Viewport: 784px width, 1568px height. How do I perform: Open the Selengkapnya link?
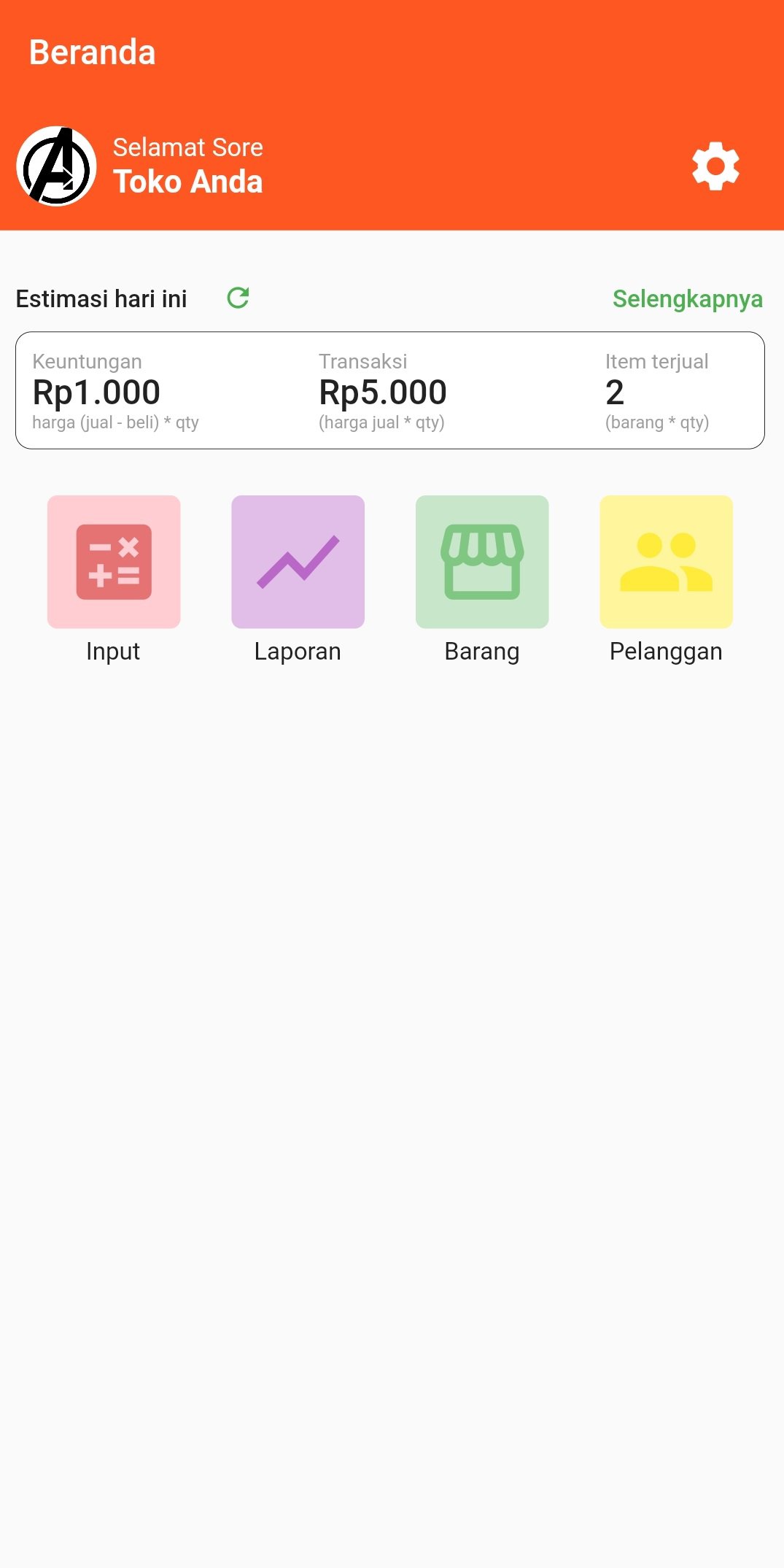(x=687, y=298)
